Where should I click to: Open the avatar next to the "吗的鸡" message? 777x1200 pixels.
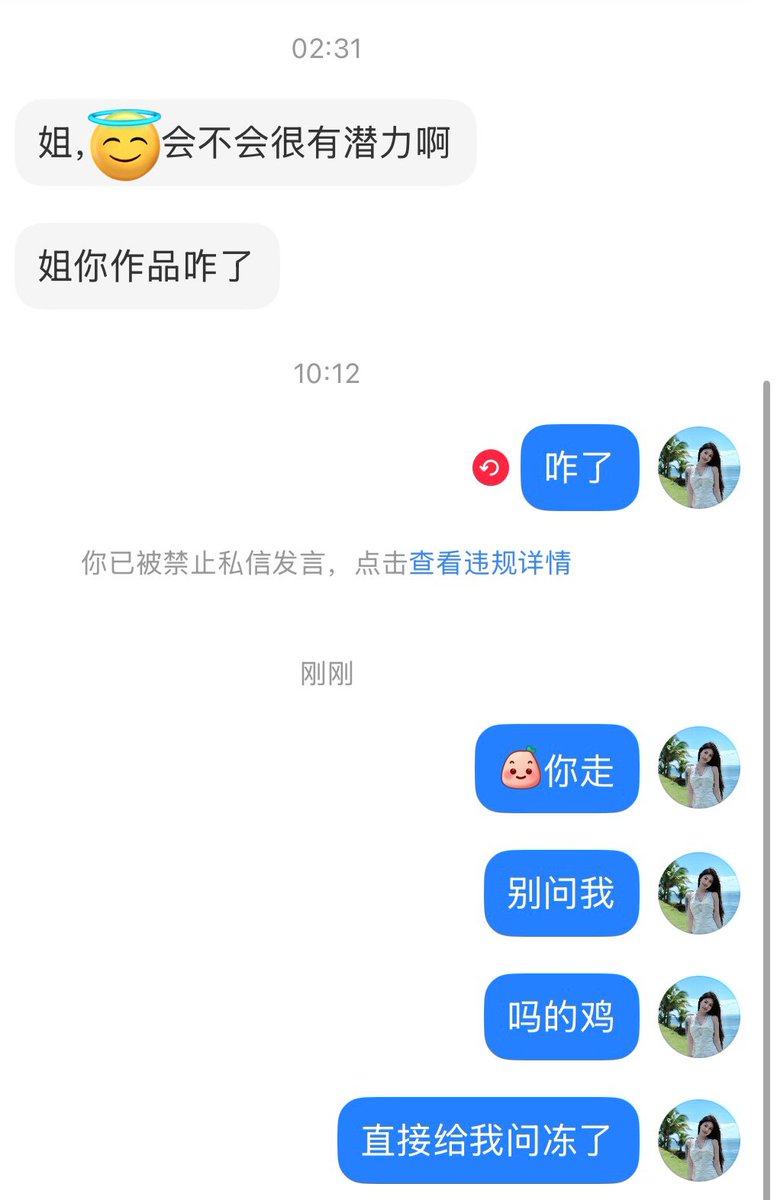(x=699, y=1017)
